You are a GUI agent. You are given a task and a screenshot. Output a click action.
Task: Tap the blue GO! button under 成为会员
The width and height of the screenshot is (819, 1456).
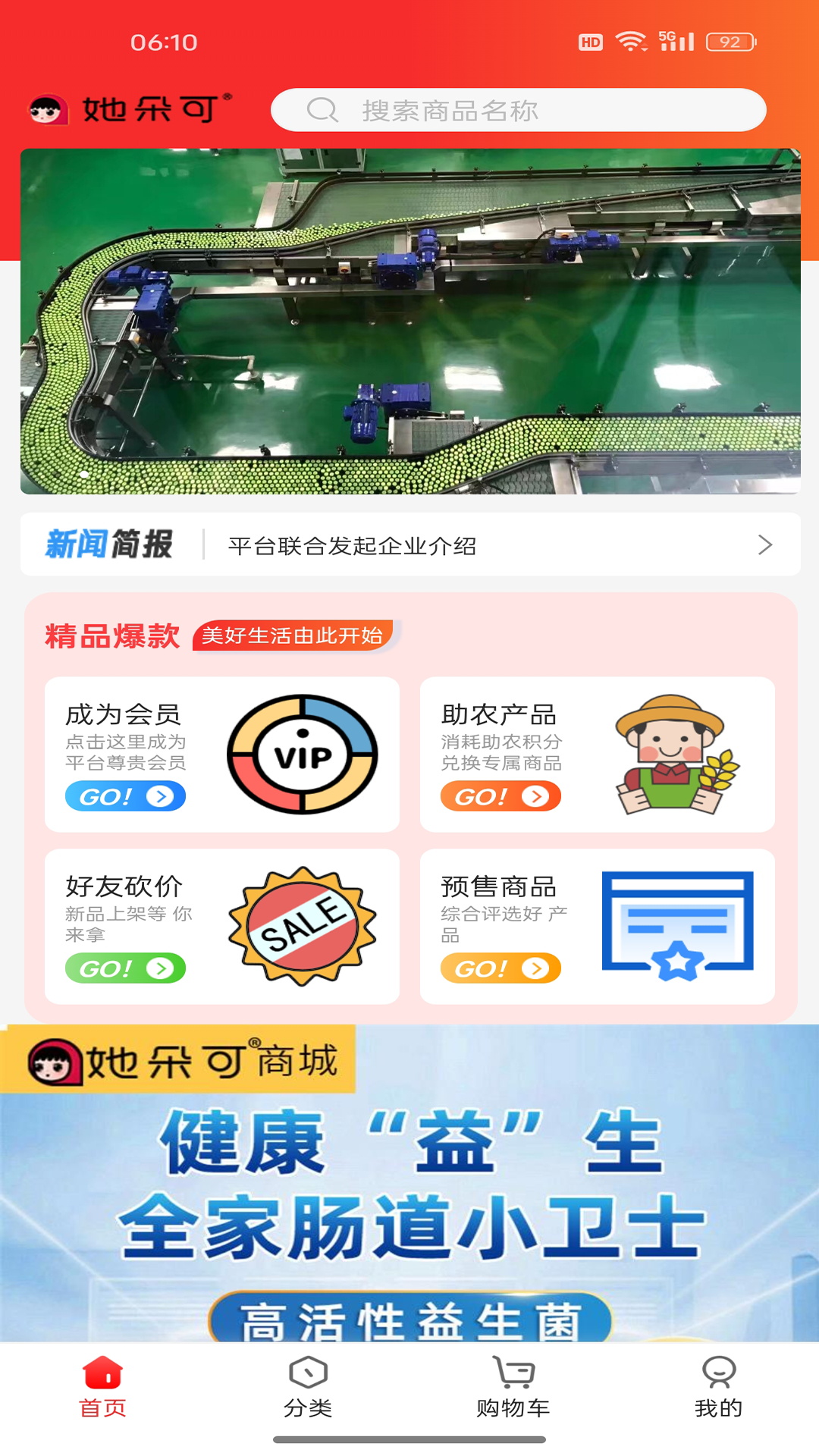pos(125,796)
